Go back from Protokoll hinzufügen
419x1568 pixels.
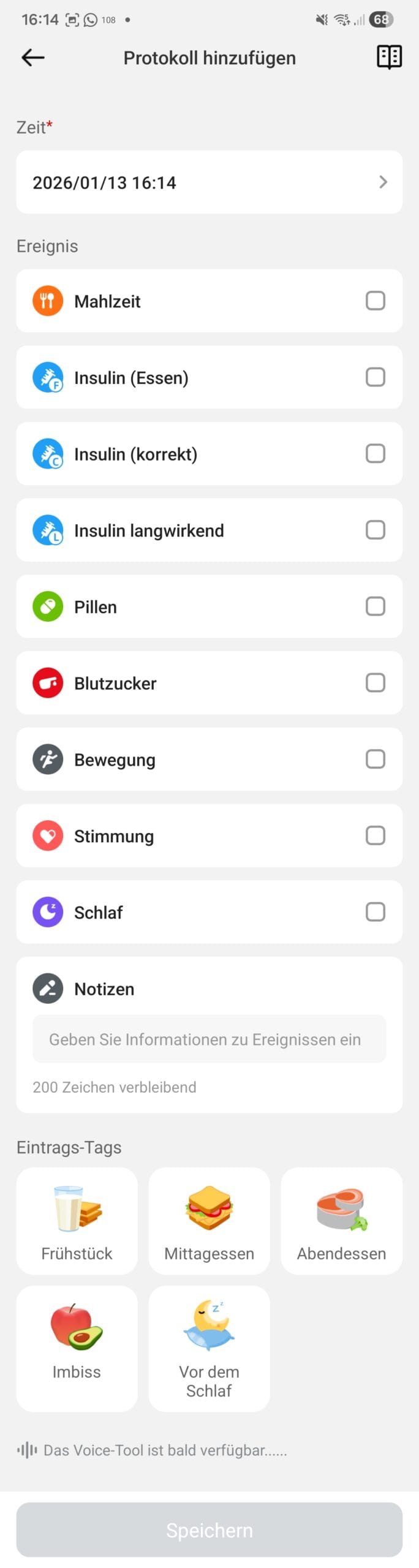point(33,58)
